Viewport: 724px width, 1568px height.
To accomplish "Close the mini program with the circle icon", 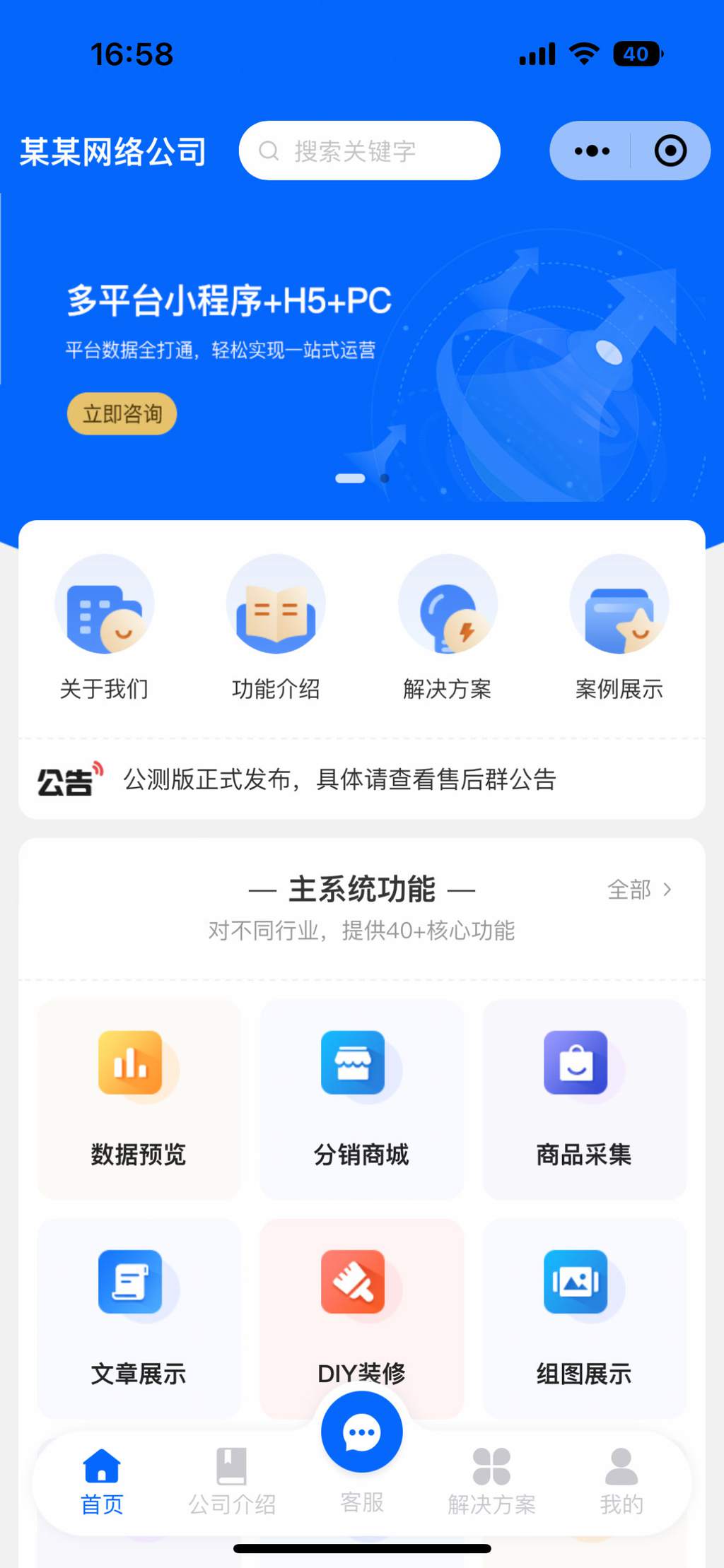I will coord(670,151).
